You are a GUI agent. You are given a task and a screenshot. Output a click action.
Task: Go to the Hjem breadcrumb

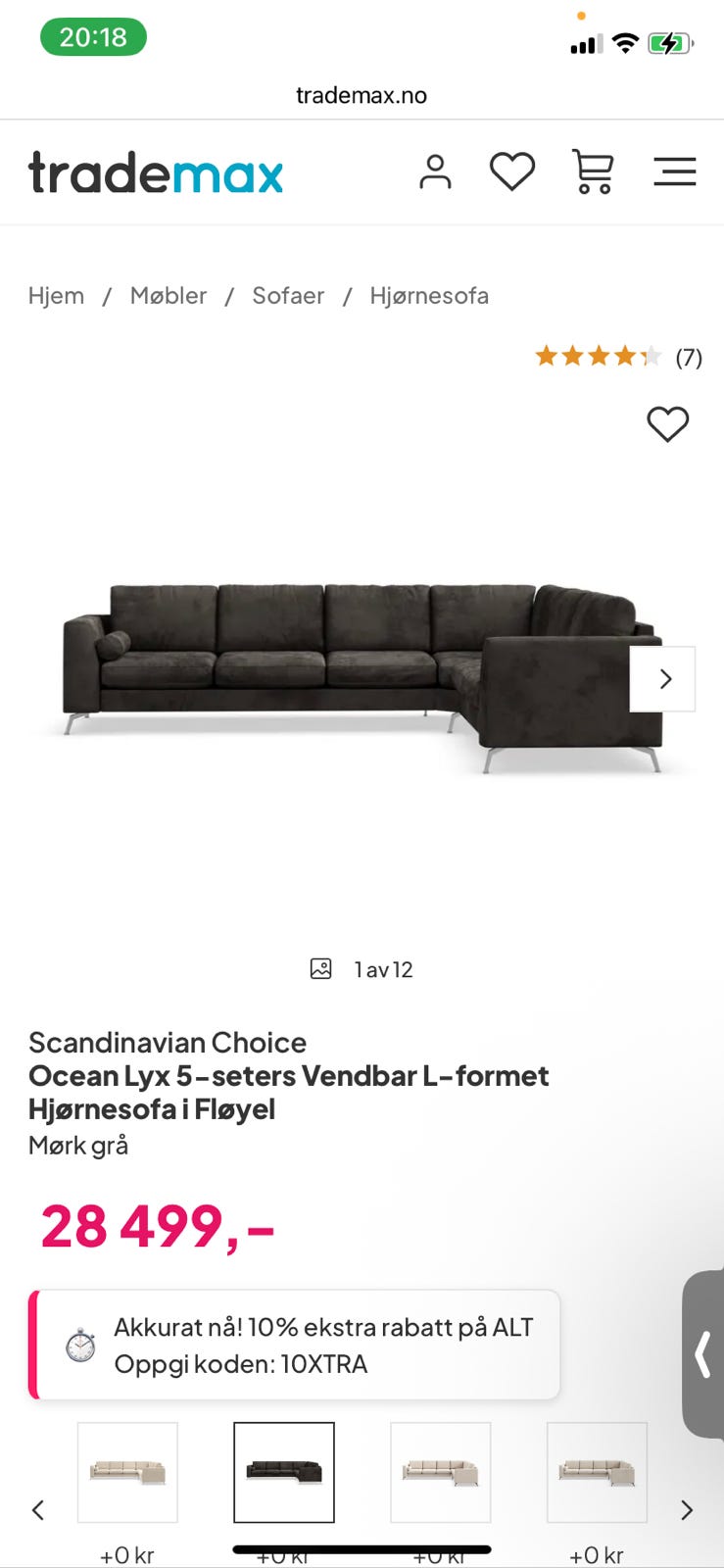click(56, 296)
